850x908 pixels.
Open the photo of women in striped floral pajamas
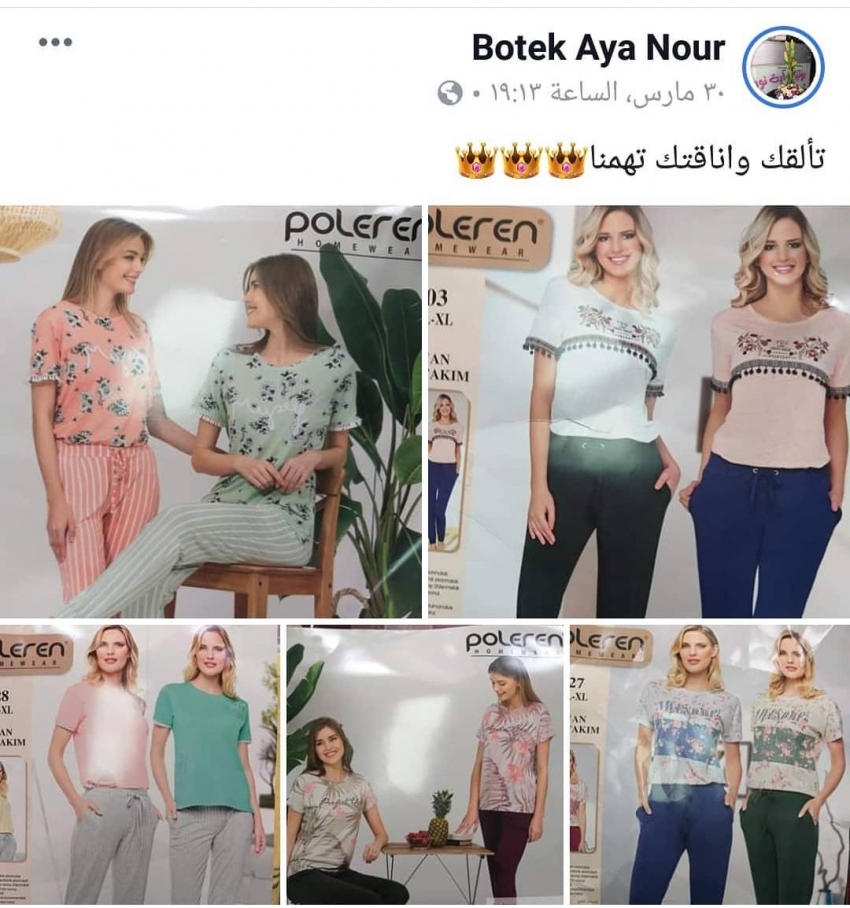point(210,411)
